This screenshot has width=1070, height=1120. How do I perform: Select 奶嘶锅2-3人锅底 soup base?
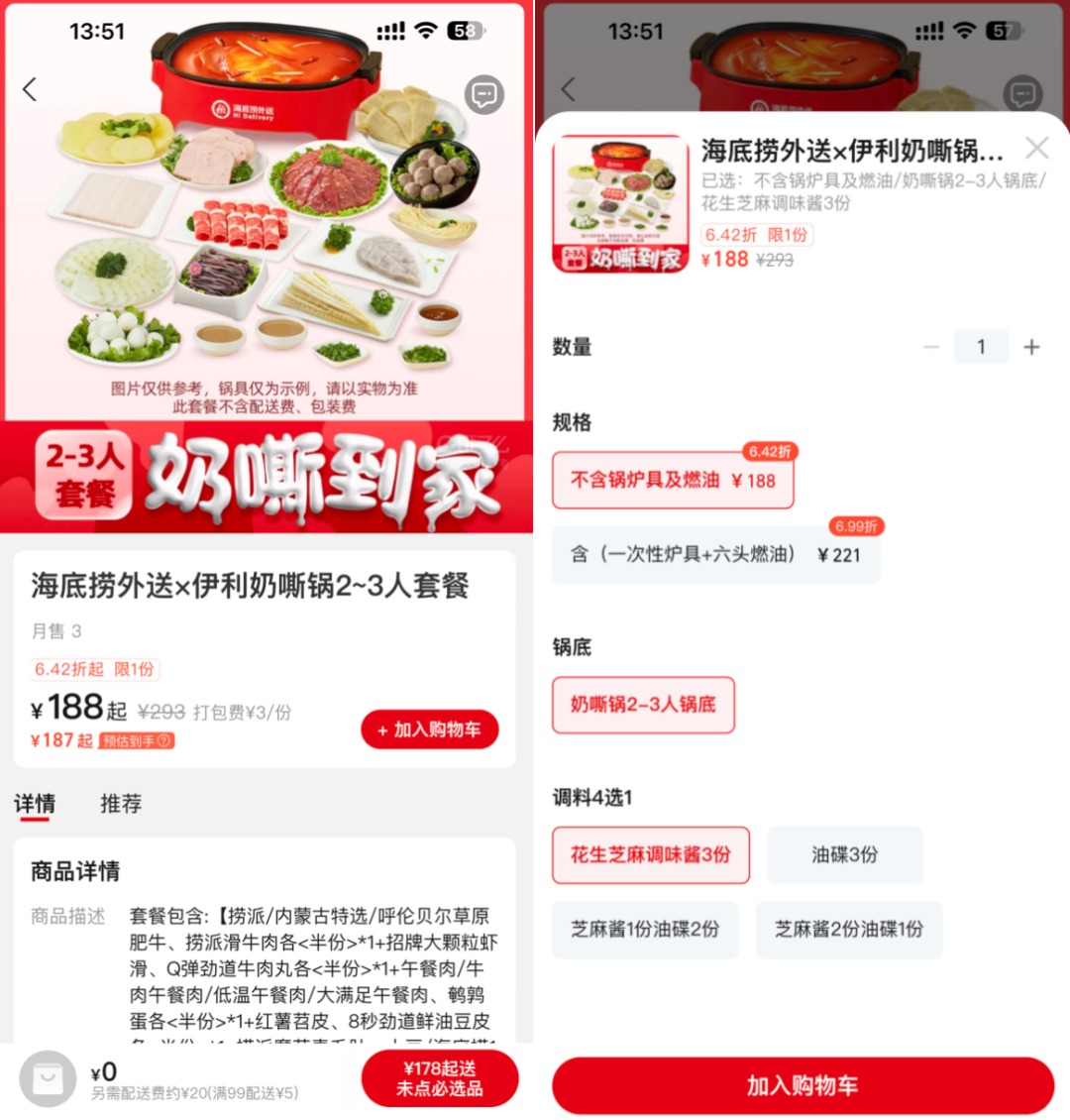coord(643,705)
